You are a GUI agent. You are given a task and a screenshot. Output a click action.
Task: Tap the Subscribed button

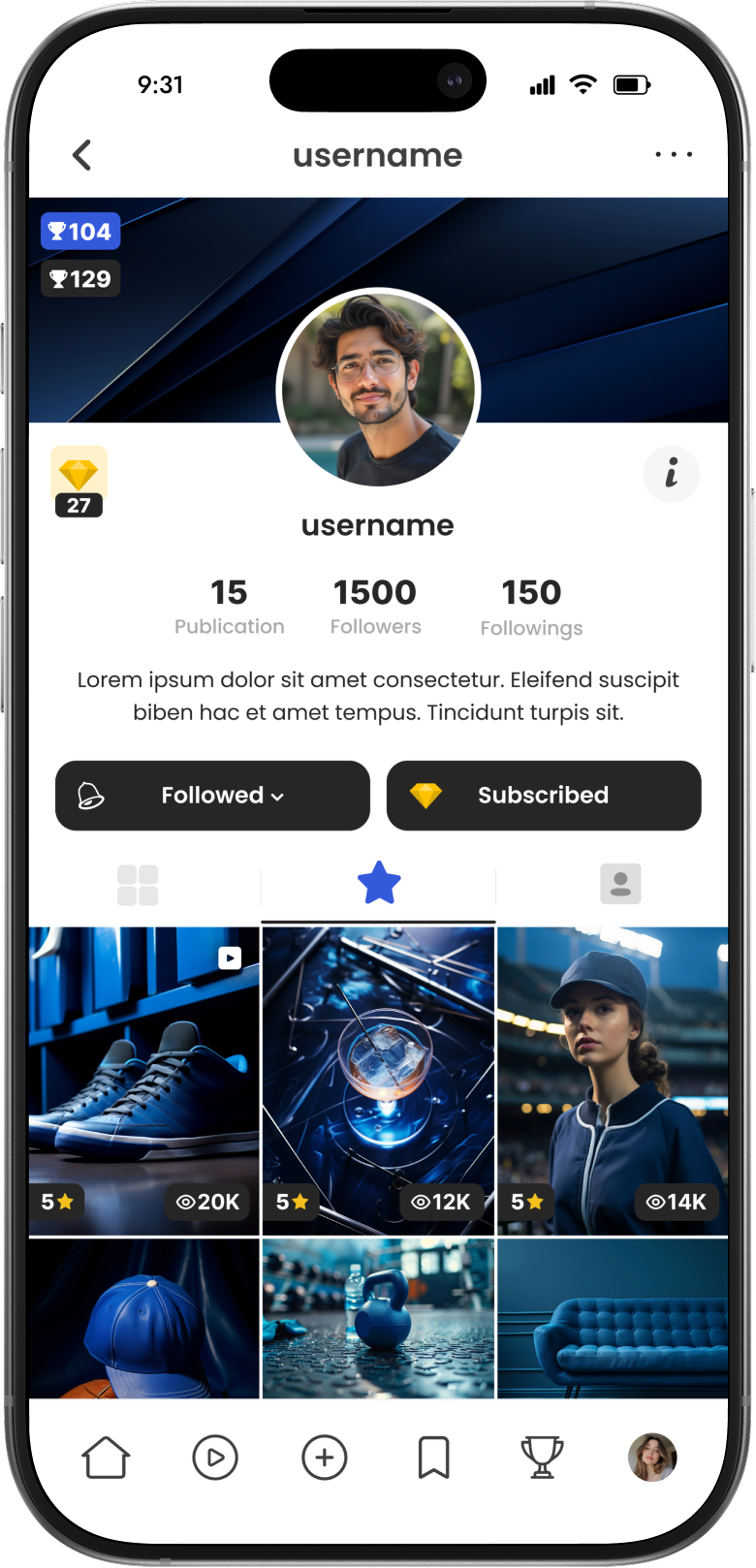click(x=543, y=796)
